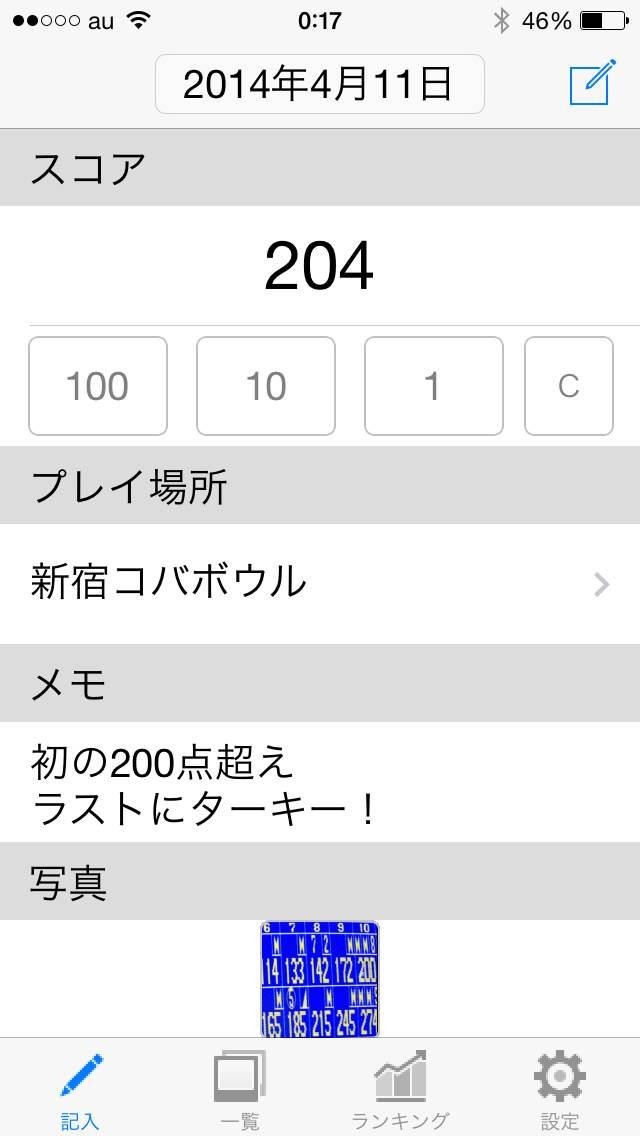Switch to the ランキング tab
The height and width of the screenshot is (1136, 640).
coord(400,1090)
